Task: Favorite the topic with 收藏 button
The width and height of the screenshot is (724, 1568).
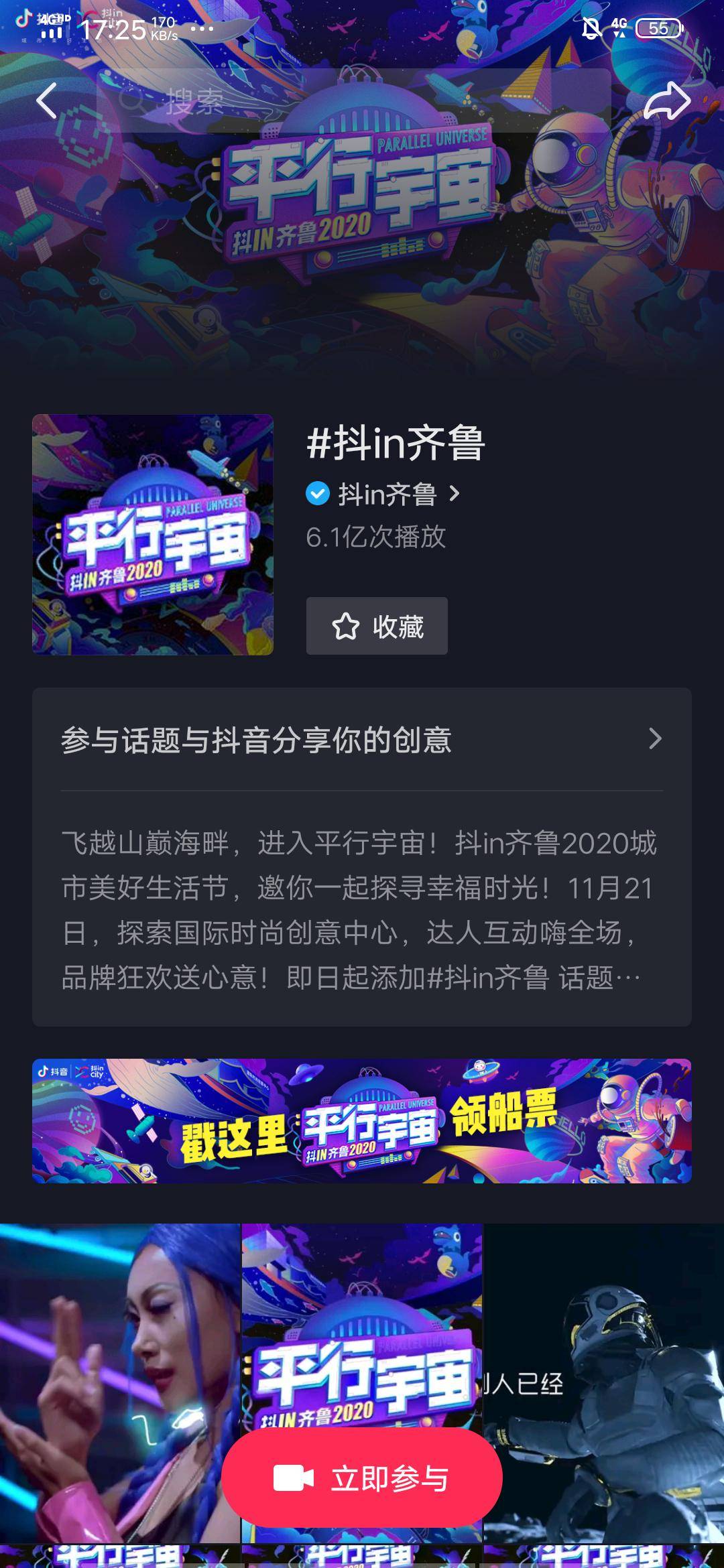Action: [377, 626]
